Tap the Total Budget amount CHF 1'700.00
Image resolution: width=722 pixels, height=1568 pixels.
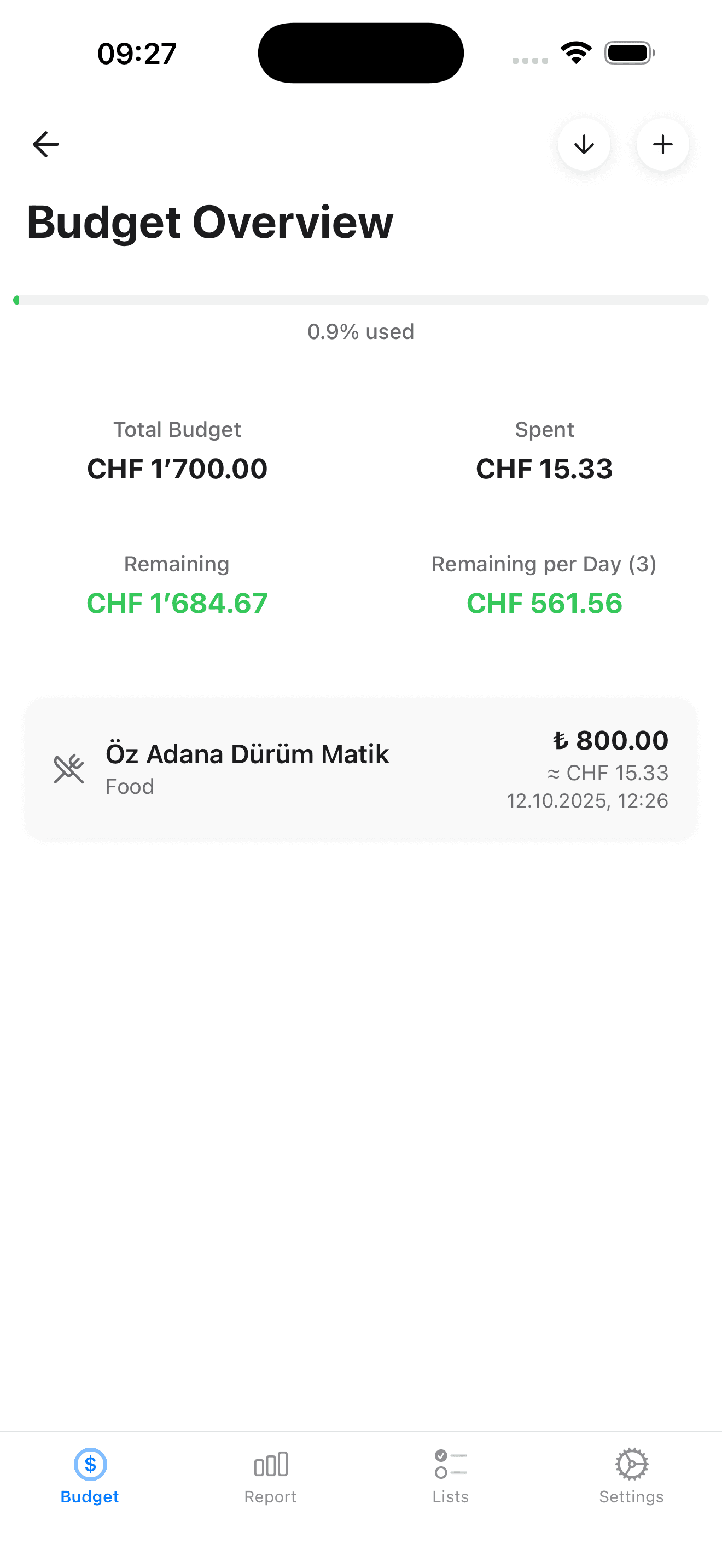point(177,469)
